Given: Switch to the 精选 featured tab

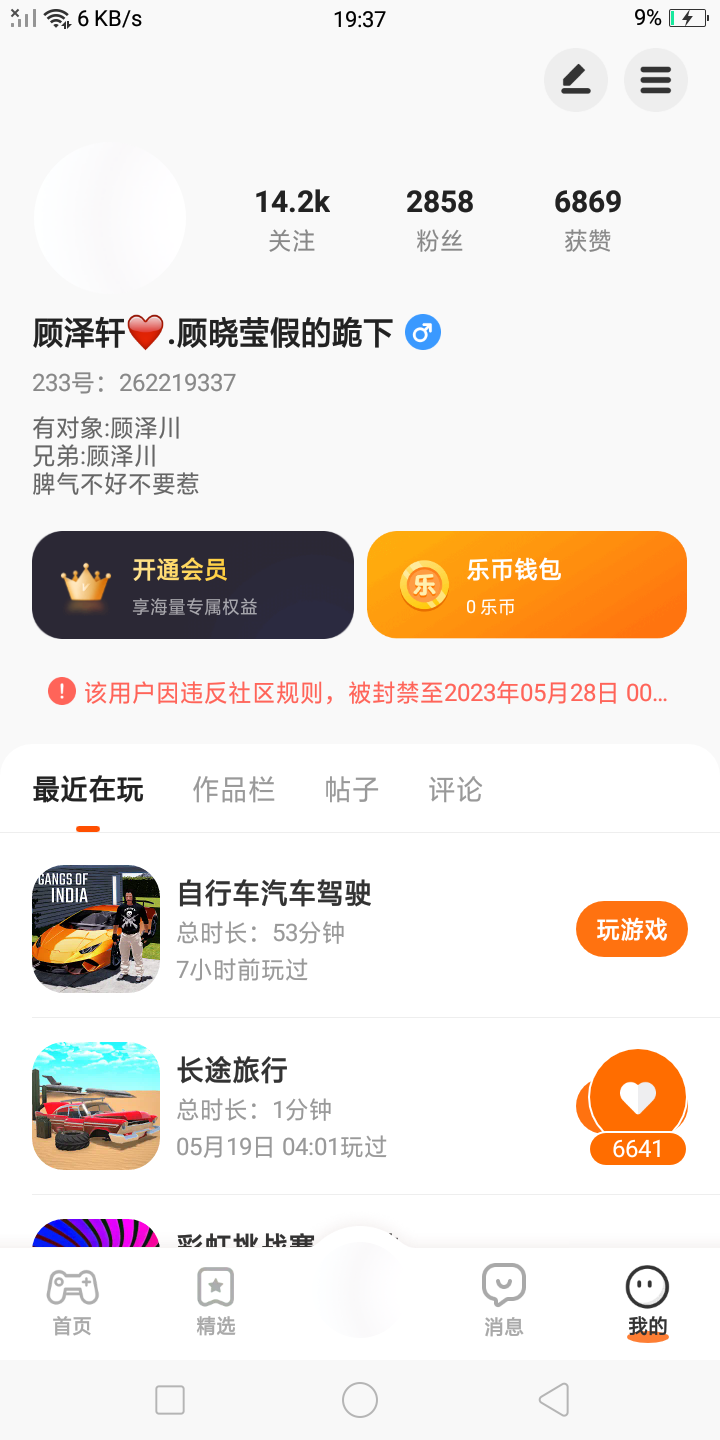Looking at the screenshot, I should click(216, 1300).
